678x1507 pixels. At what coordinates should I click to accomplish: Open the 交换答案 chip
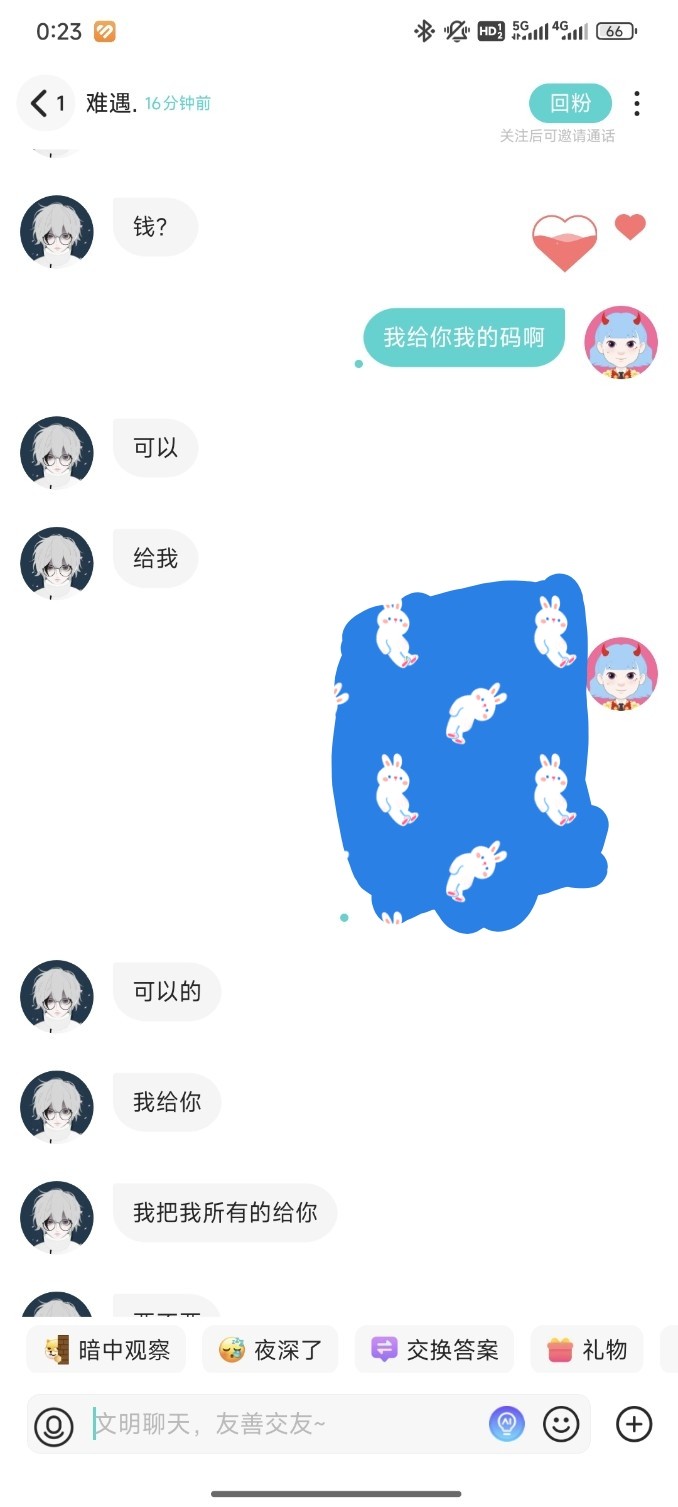point(434,1350)
